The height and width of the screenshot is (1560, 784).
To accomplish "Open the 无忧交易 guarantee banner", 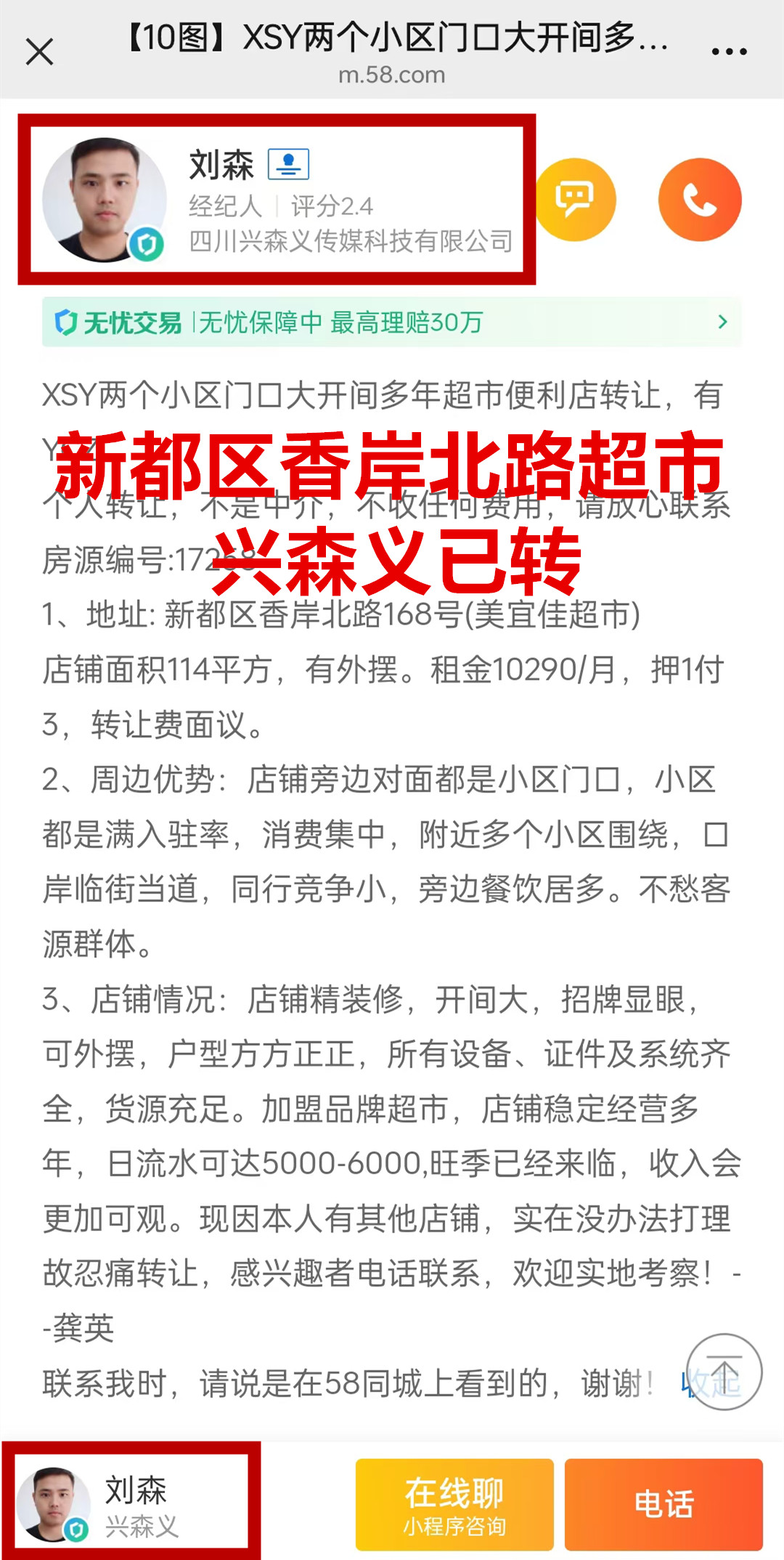I will click(391, 322).
